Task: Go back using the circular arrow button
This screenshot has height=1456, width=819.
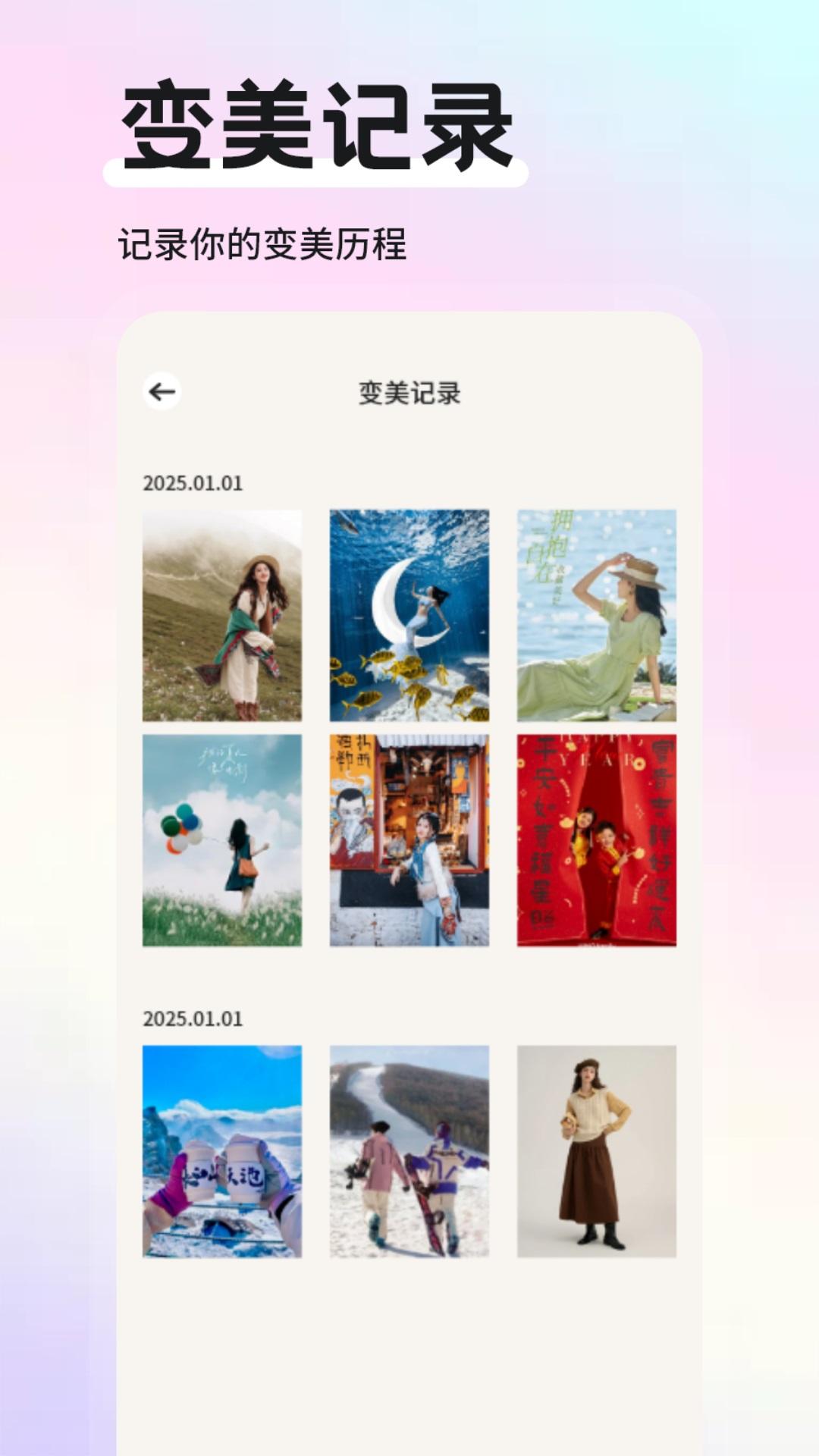Action: 160,391
